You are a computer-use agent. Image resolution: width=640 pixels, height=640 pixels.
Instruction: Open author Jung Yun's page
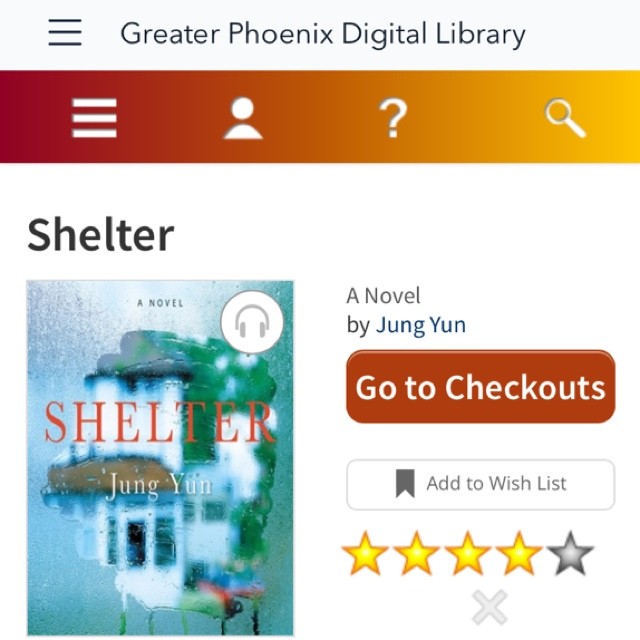pyautogui.click(x=420, y=325)
